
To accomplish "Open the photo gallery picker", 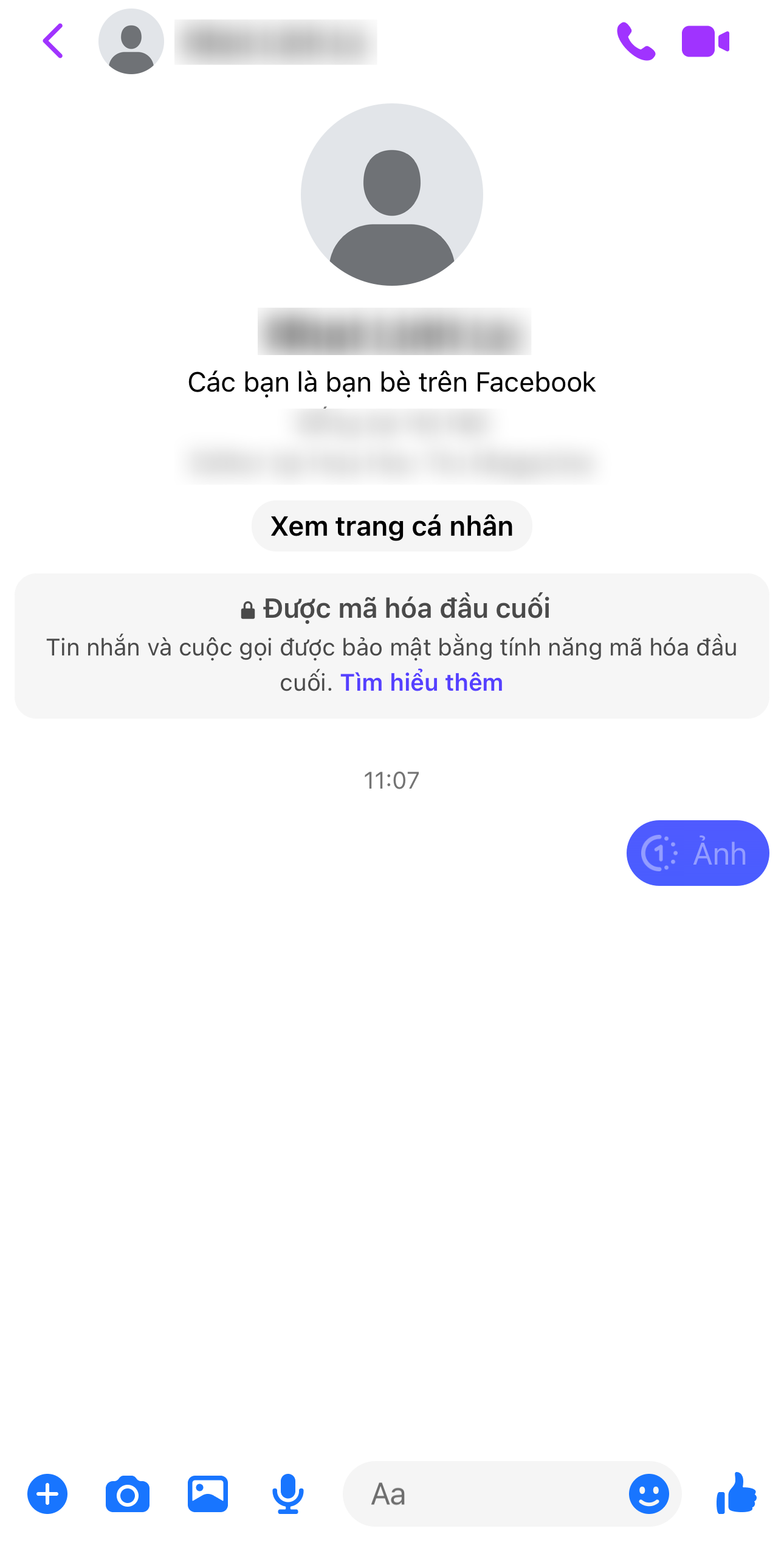I will click(208, 1494).
